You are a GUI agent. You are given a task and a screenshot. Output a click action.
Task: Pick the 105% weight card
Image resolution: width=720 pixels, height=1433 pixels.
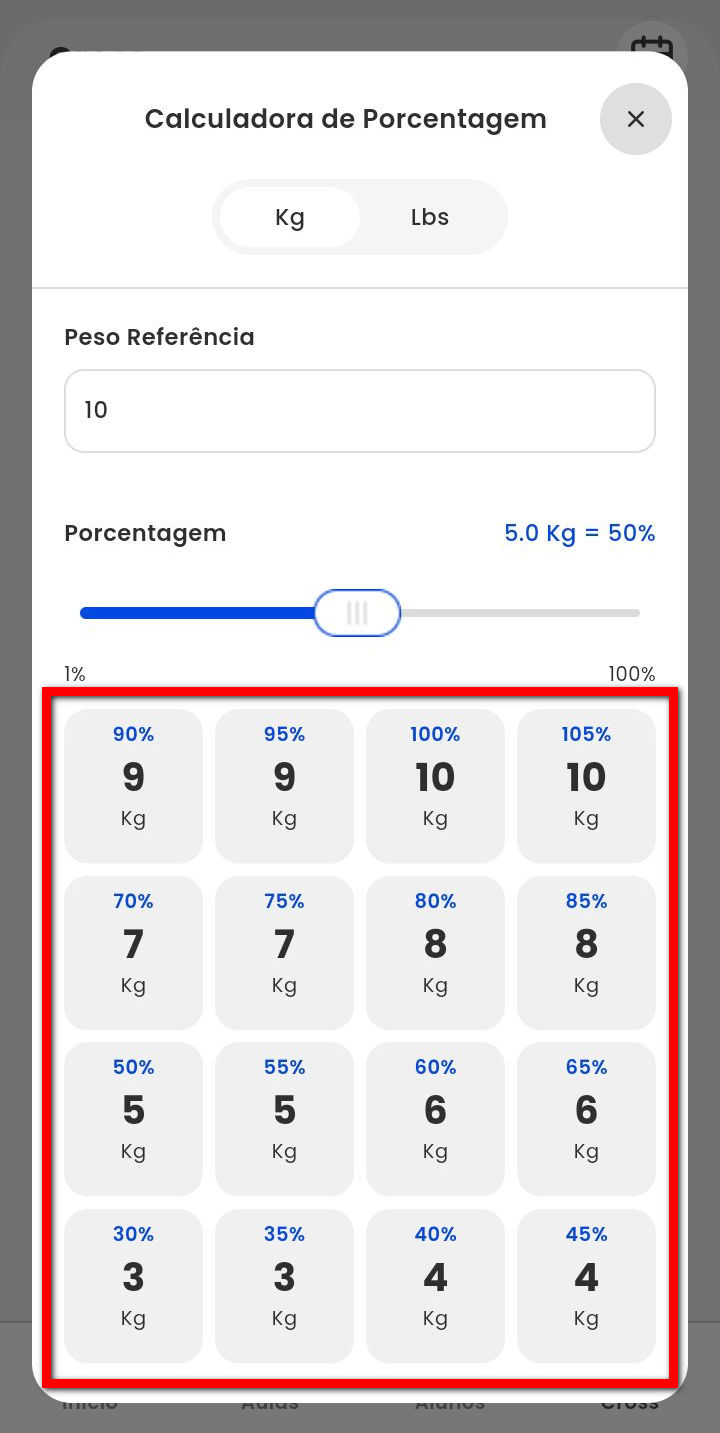(586, 786)
